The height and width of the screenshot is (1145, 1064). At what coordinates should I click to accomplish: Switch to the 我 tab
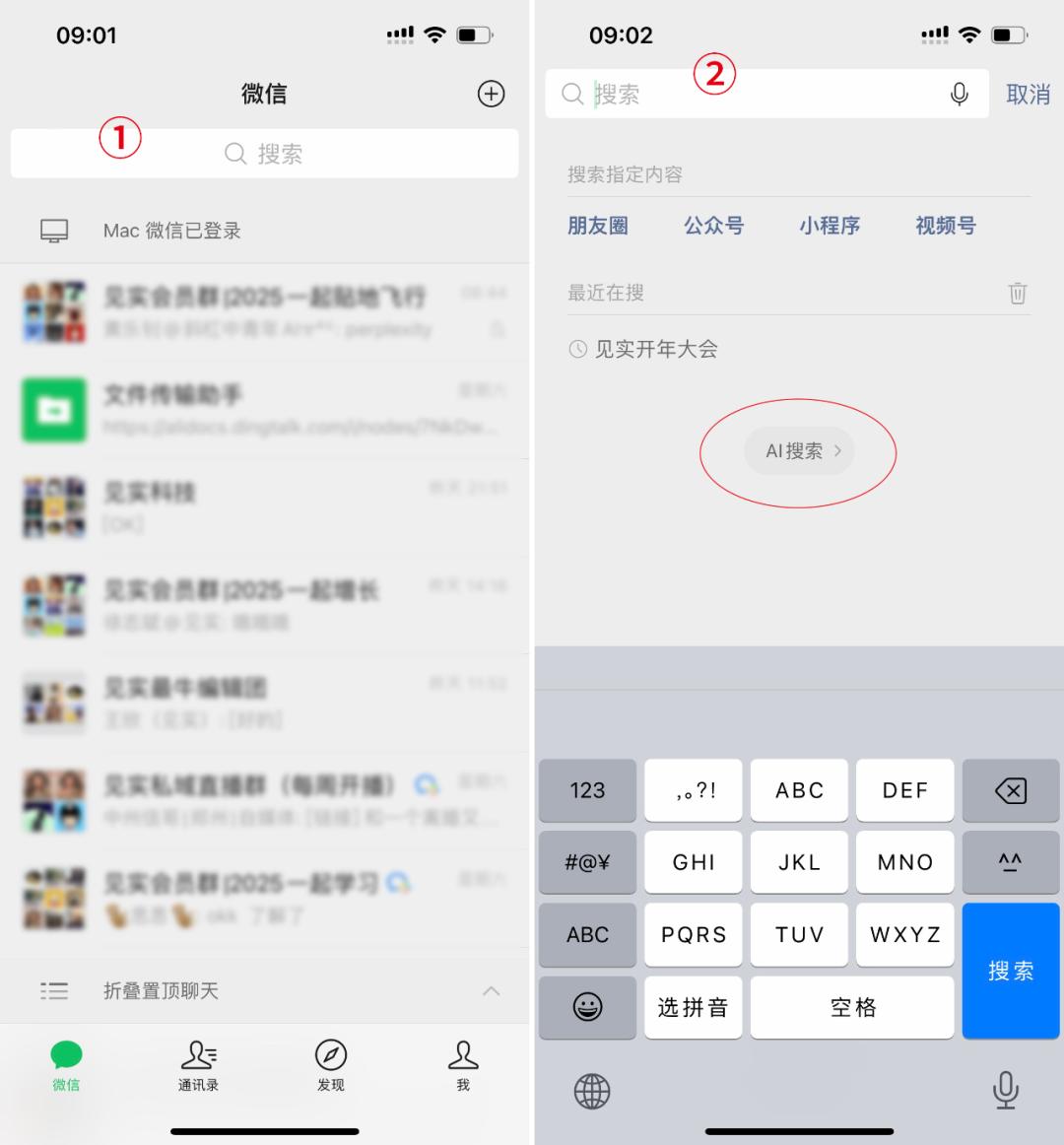click(x=463, y=1065)
